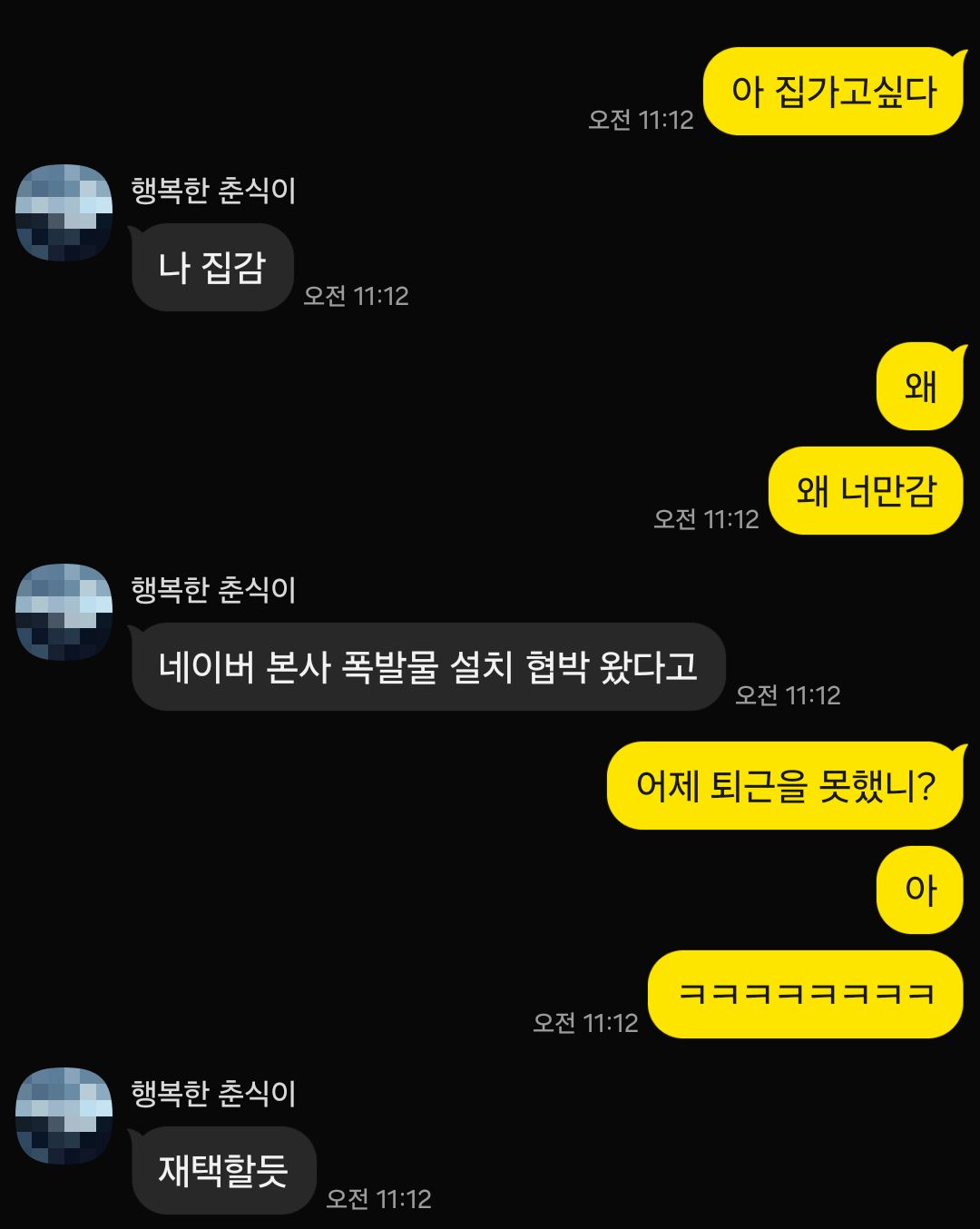
Task: Open 행복한 춘식이's profile picture beside '나 집감'
Action: pyautogui.click(x=64, y=212)
